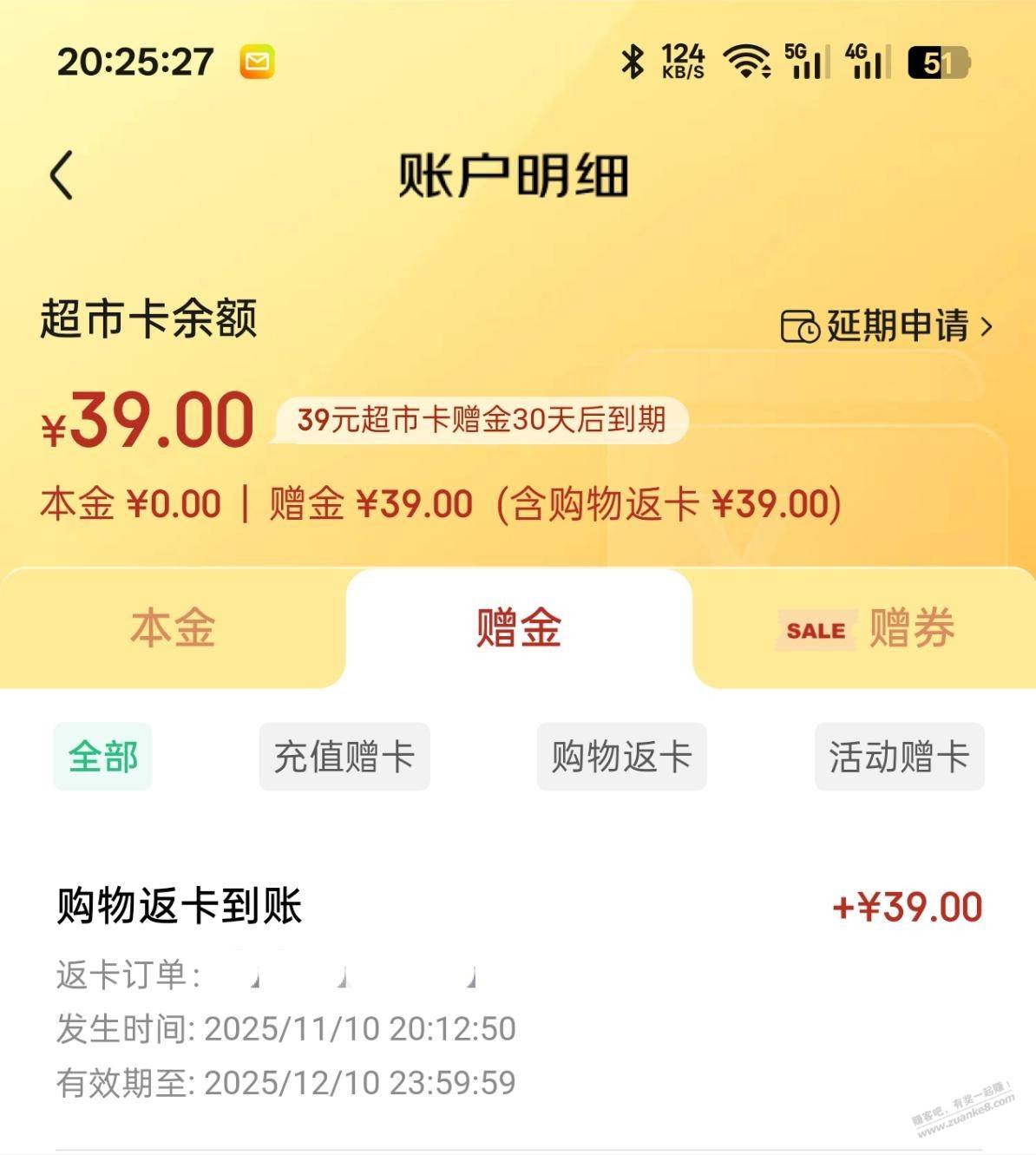Image resolution: width=1036 pixels, height=1155 pixels.
Task: Select the 全部 filter chip
Action: tap(102, 757)
